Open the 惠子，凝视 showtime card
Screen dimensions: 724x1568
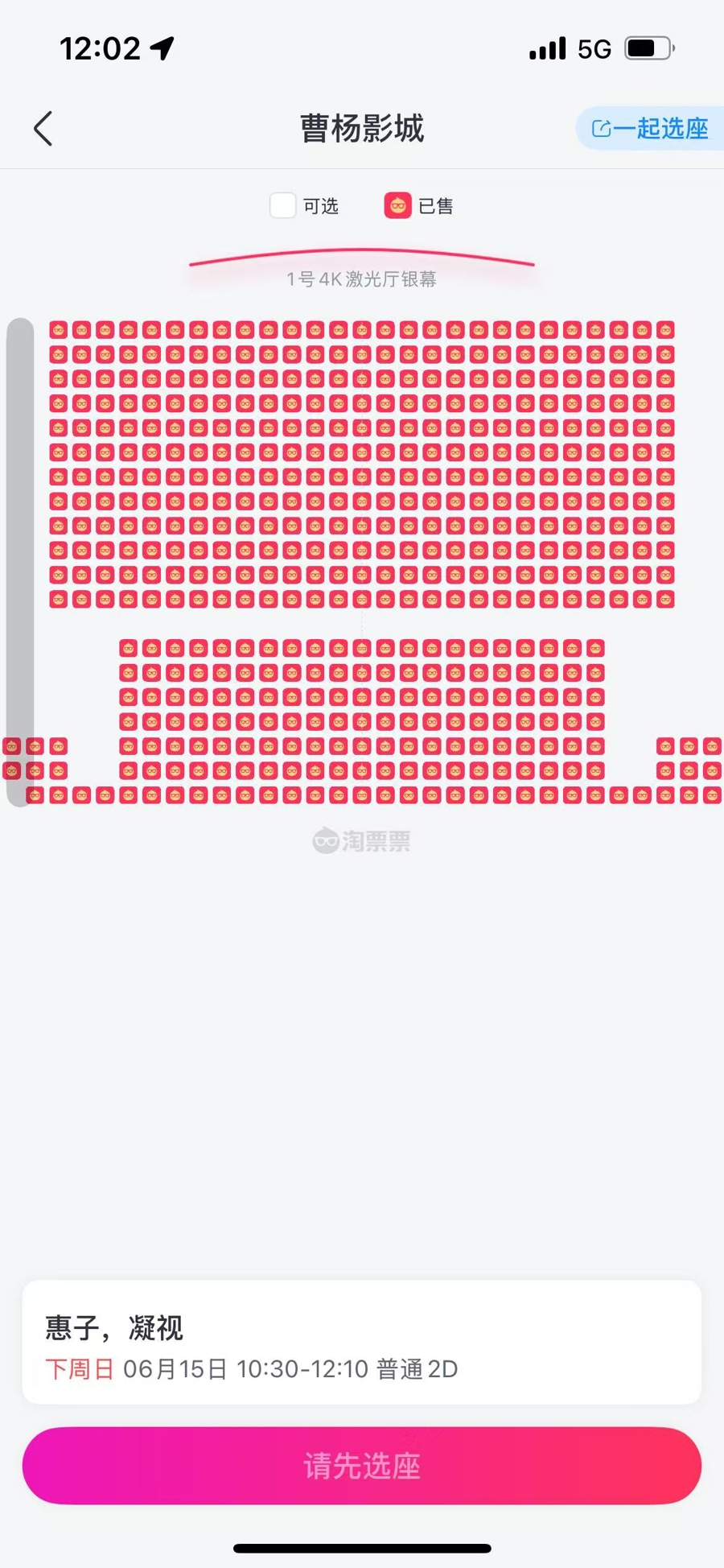click(x=362, y=1343)
